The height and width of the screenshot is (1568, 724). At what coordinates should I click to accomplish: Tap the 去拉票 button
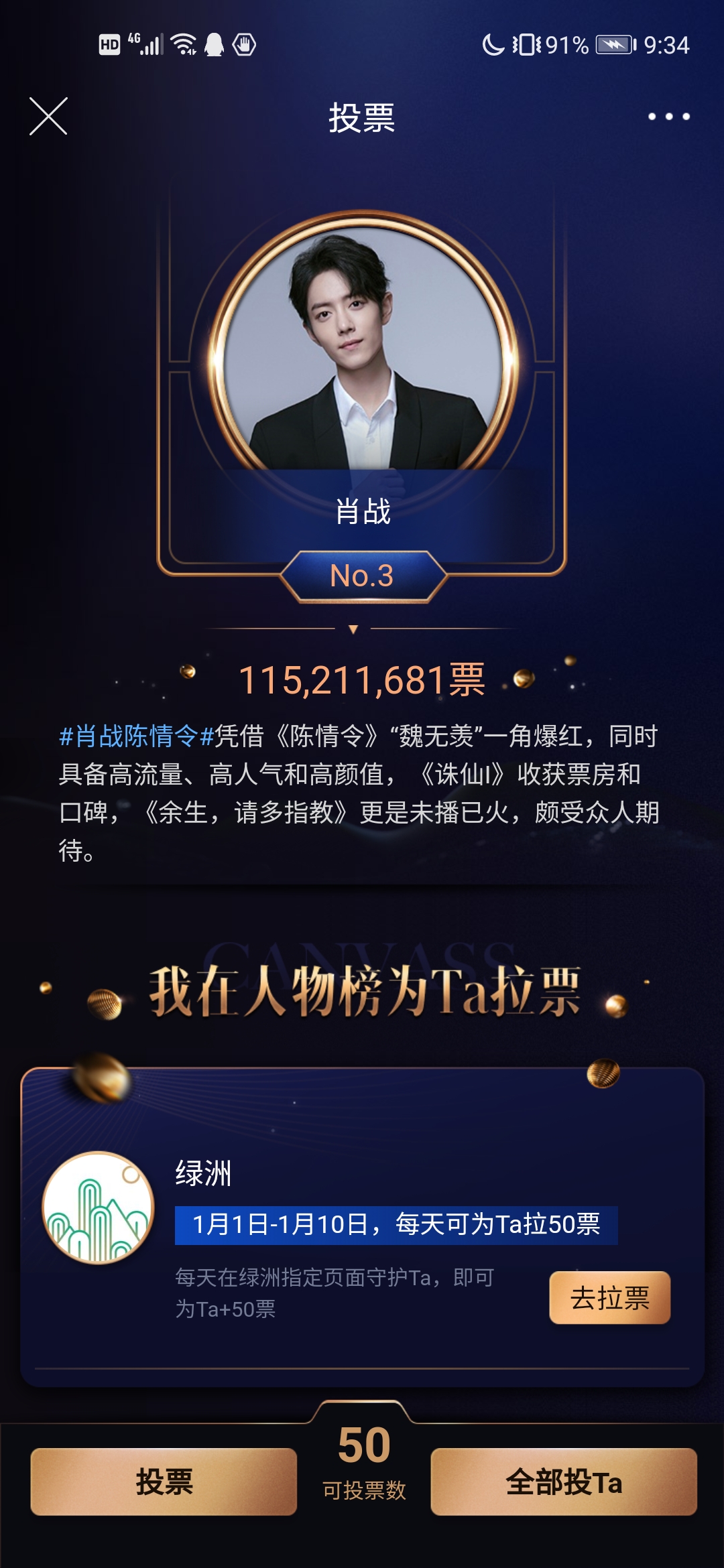pos(610,1298)
